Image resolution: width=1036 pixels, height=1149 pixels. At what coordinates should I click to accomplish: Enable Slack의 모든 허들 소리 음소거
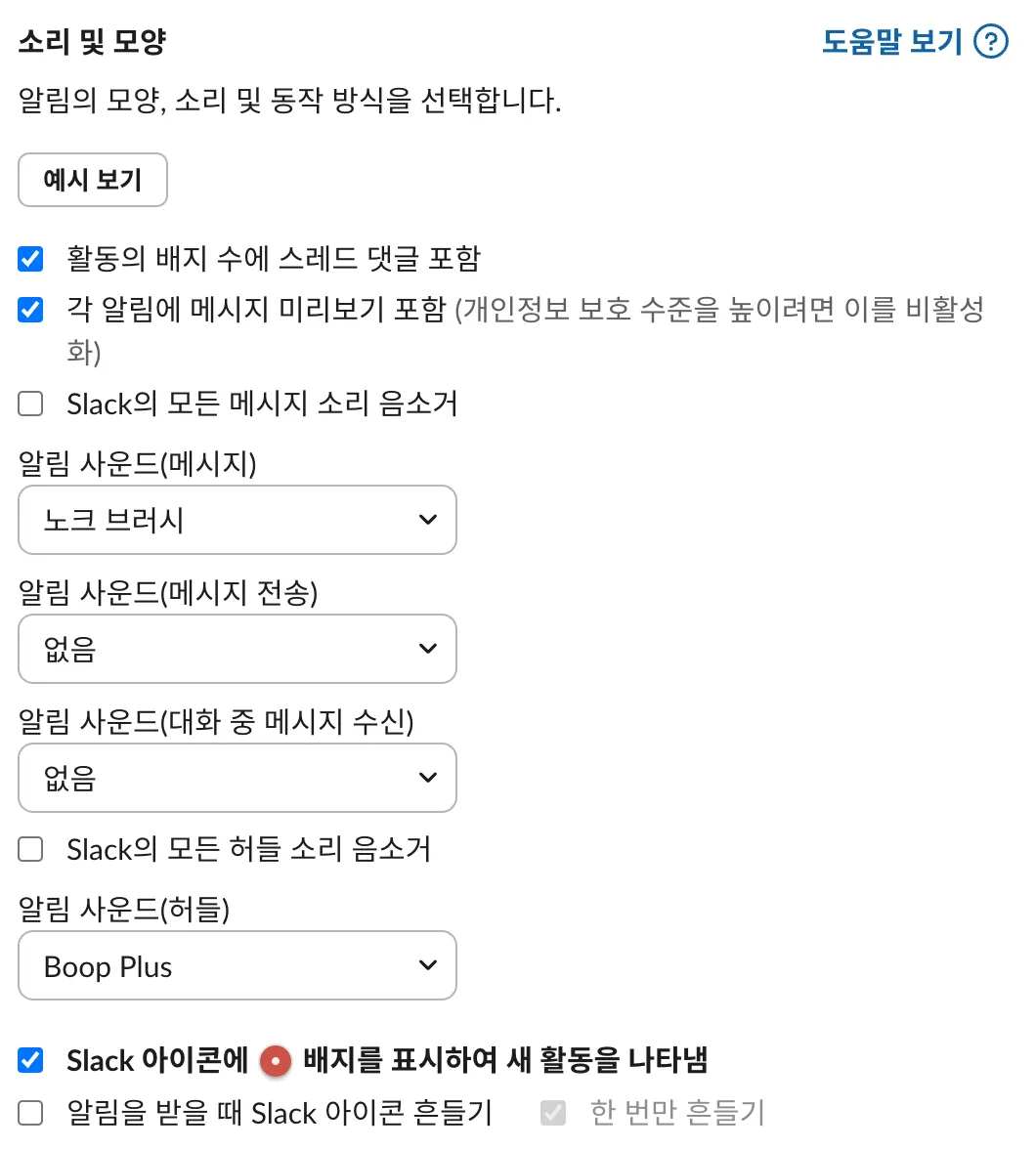[x=31, y=849]
